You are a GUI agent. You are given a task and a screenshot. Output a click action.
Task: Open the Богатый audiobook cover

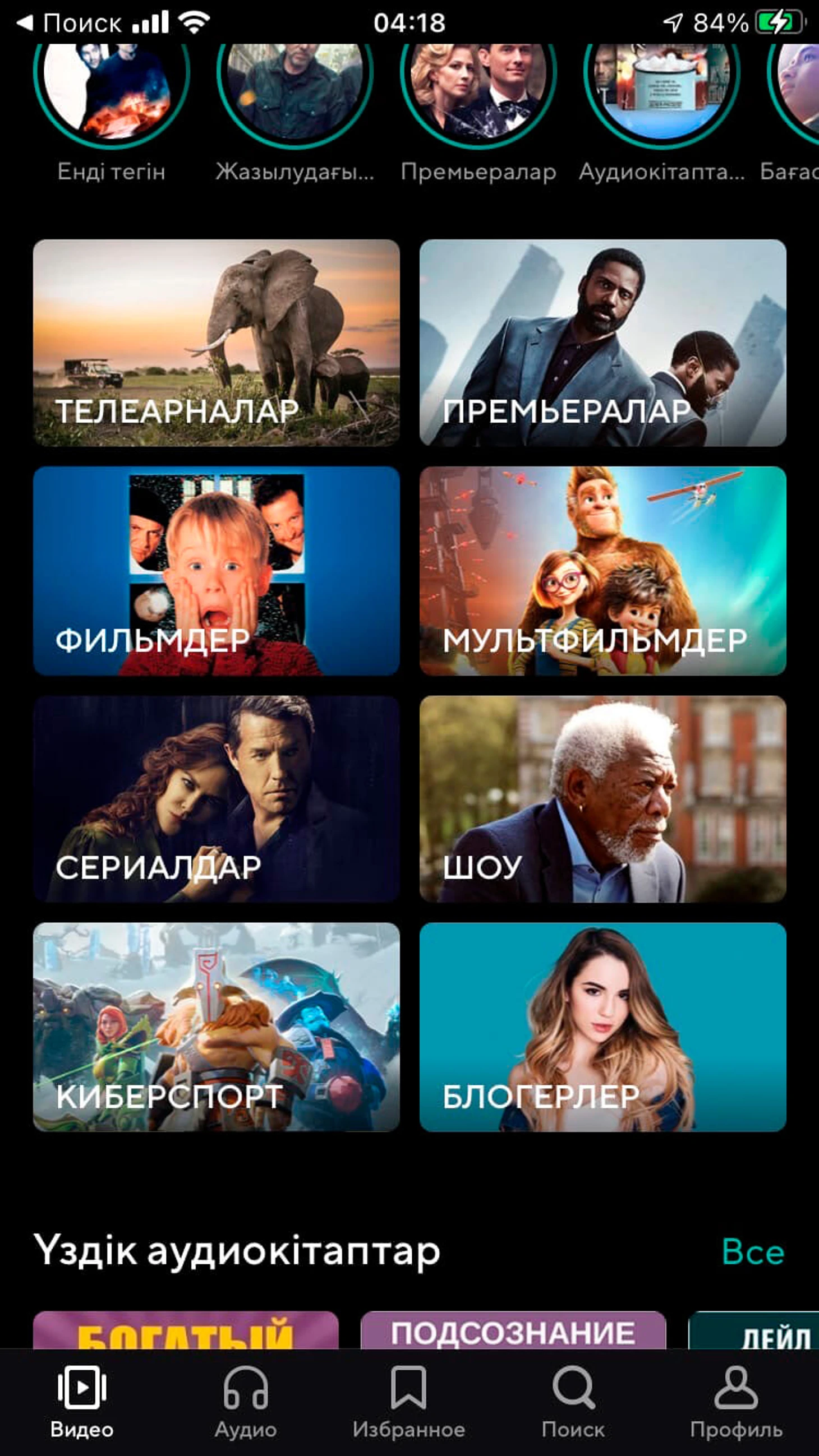pyautogui.click(x=186, y=1330)
